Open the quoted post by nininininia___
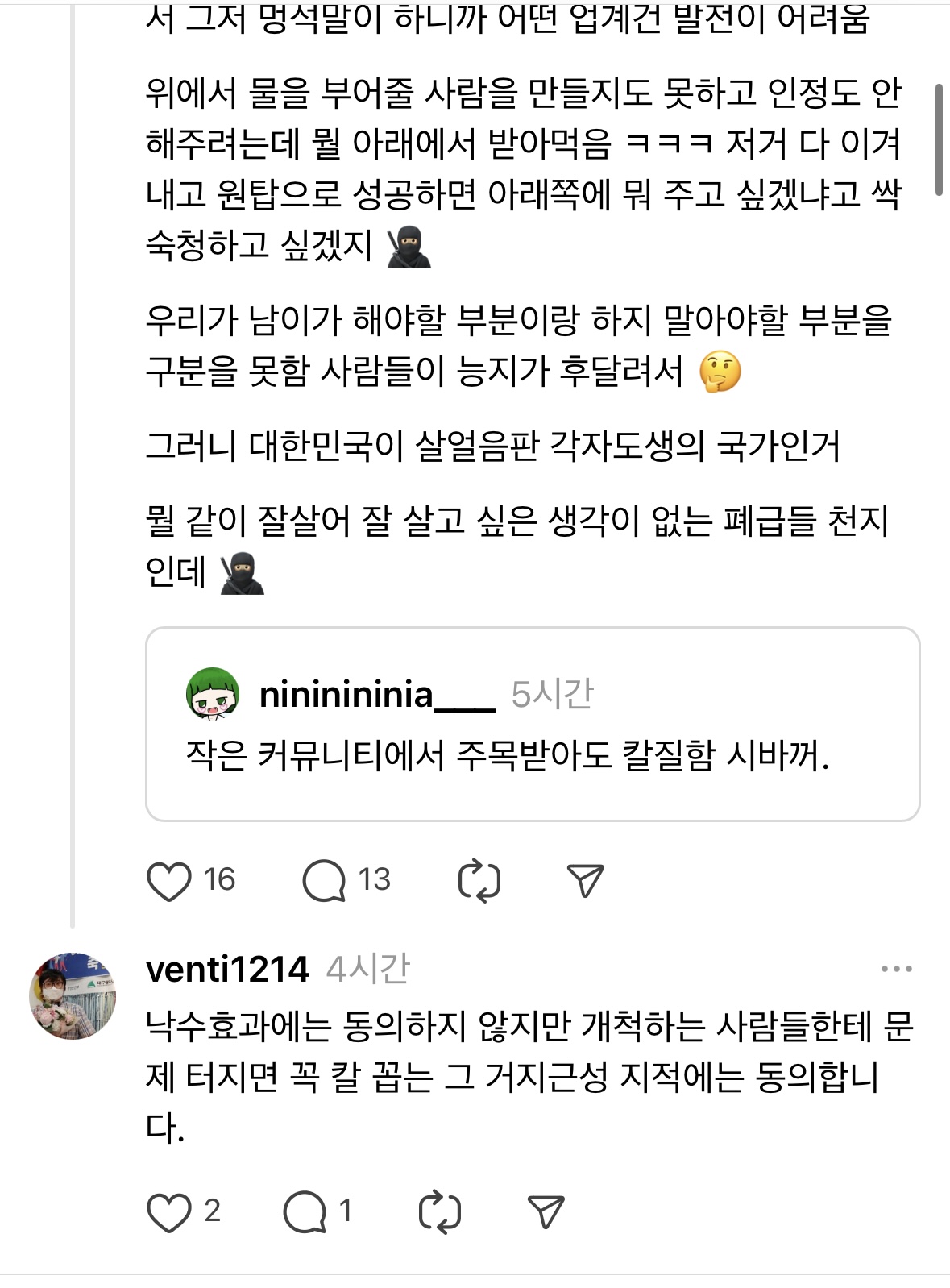This screenshot has width=950, height=1288. coord(532,724)
